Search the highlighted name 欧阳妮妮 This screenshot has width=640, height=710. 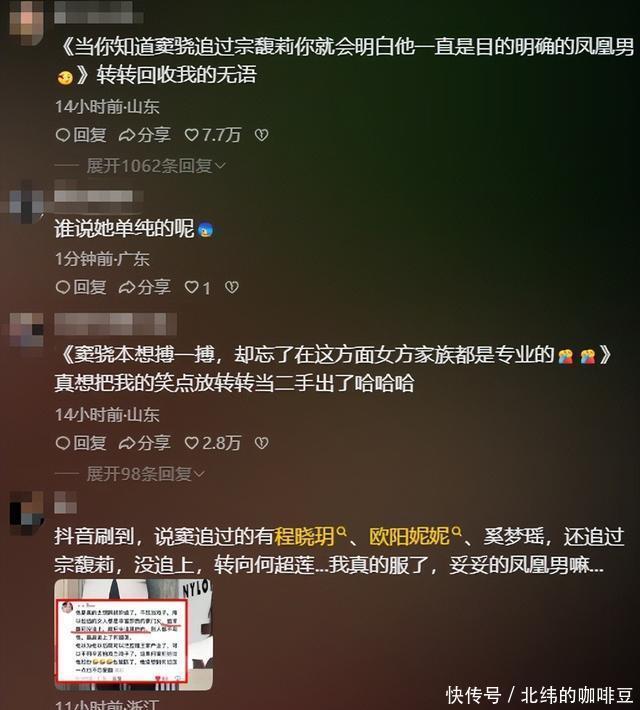click(x=409, y=537)
